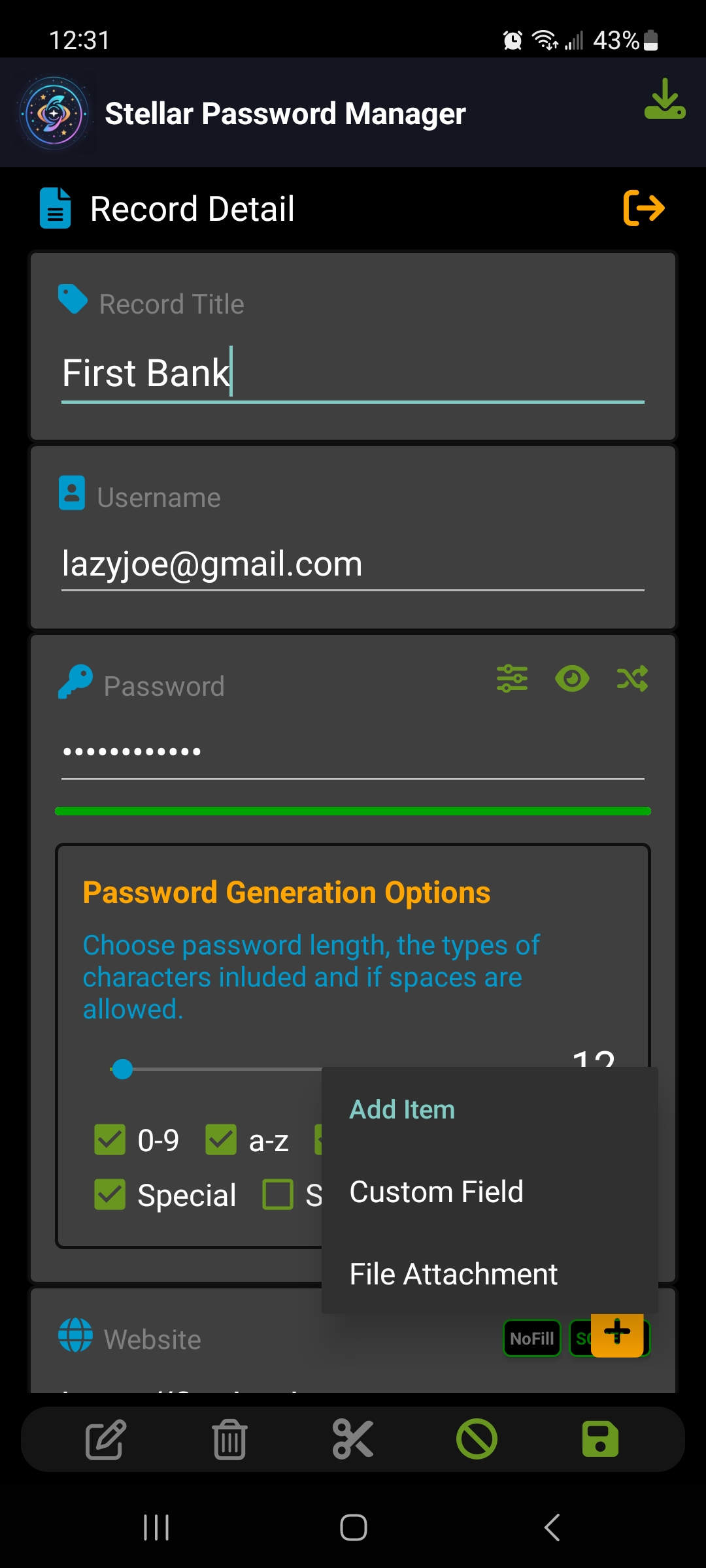This screenshot has width=706, height=1568.
Task: Delete record with the trash icon
Action: pyautogui.click(x=229, y=1439)
